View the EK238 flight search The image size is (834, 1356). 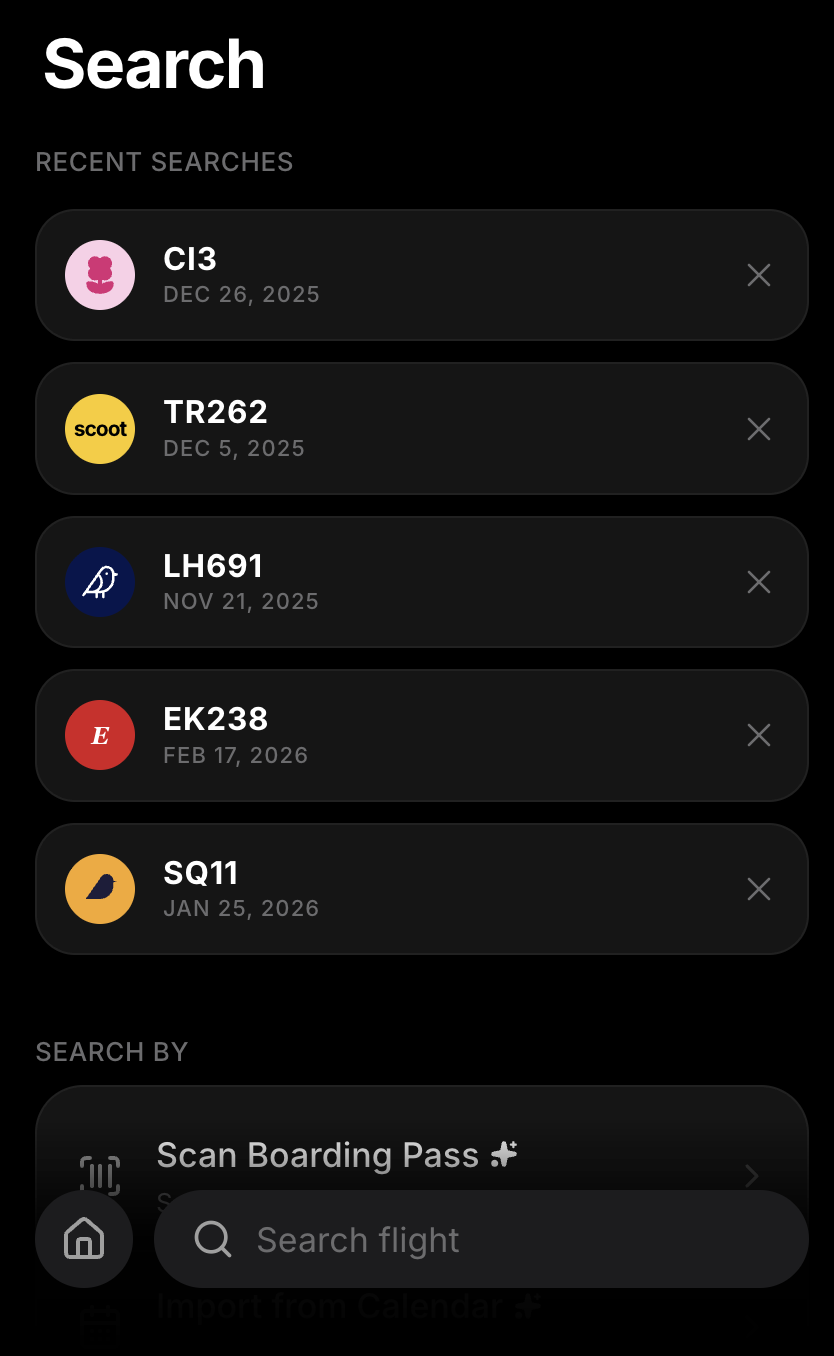pyautogui.click(x=400, y=735)
